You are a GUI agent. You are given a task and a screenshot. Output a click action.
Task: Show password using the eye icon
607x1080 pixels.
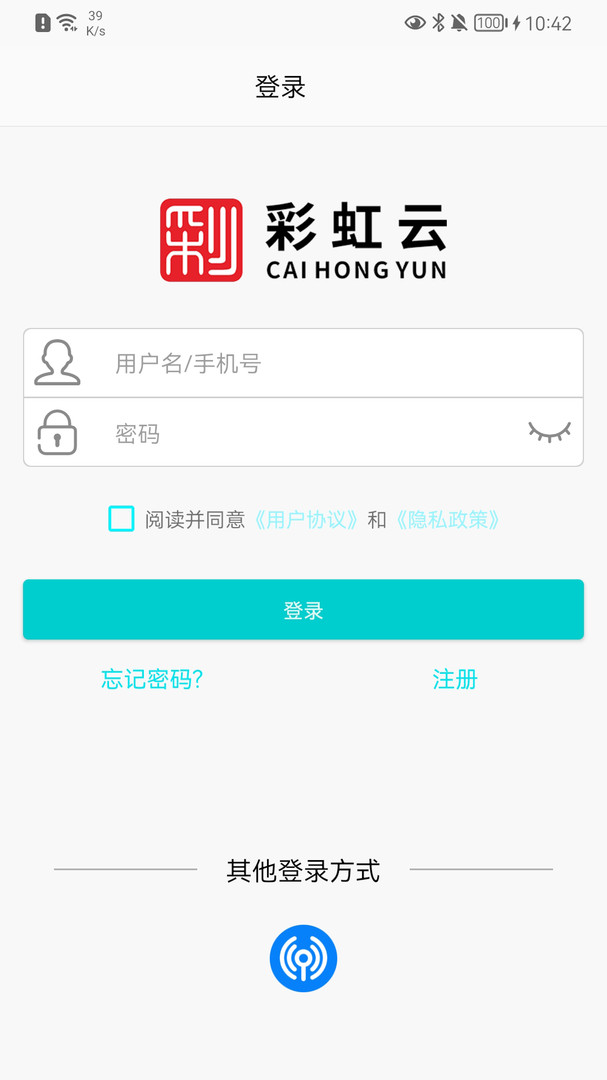(x=549, y=432)
